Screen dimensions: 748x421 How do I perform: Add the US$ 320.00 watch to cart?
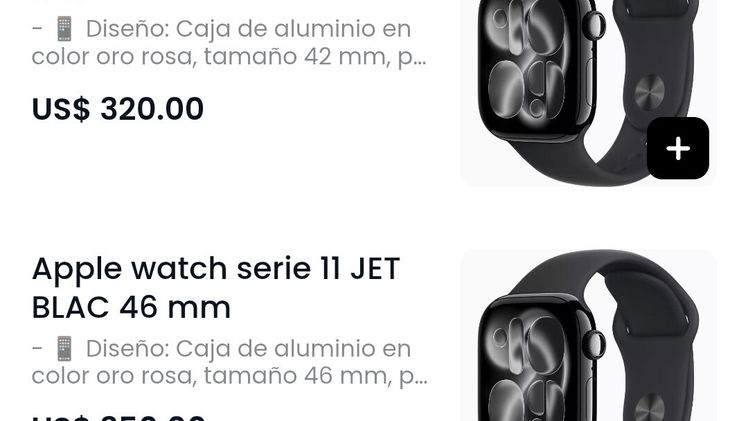[x=677, y=148]
